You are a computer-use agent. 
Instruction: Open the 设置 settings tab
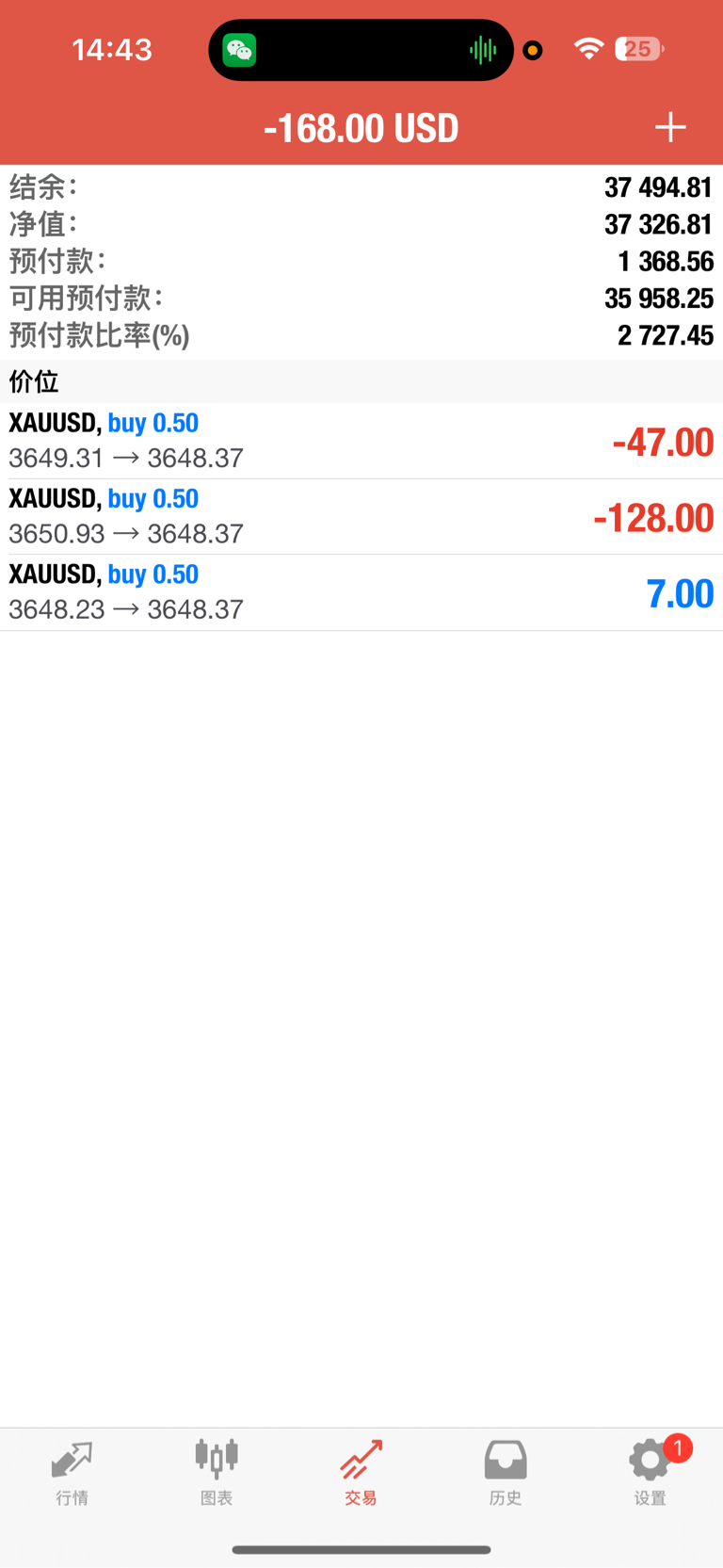(651, 1472)
